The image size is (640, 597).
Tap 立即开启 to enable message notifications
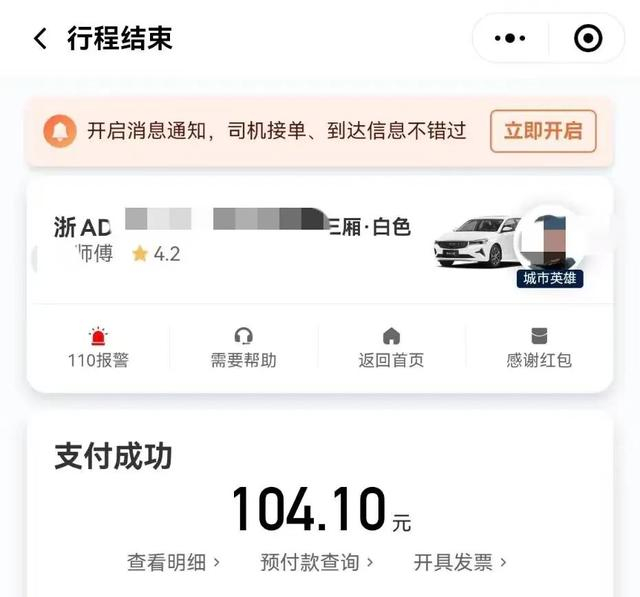[x=543, y=131]
